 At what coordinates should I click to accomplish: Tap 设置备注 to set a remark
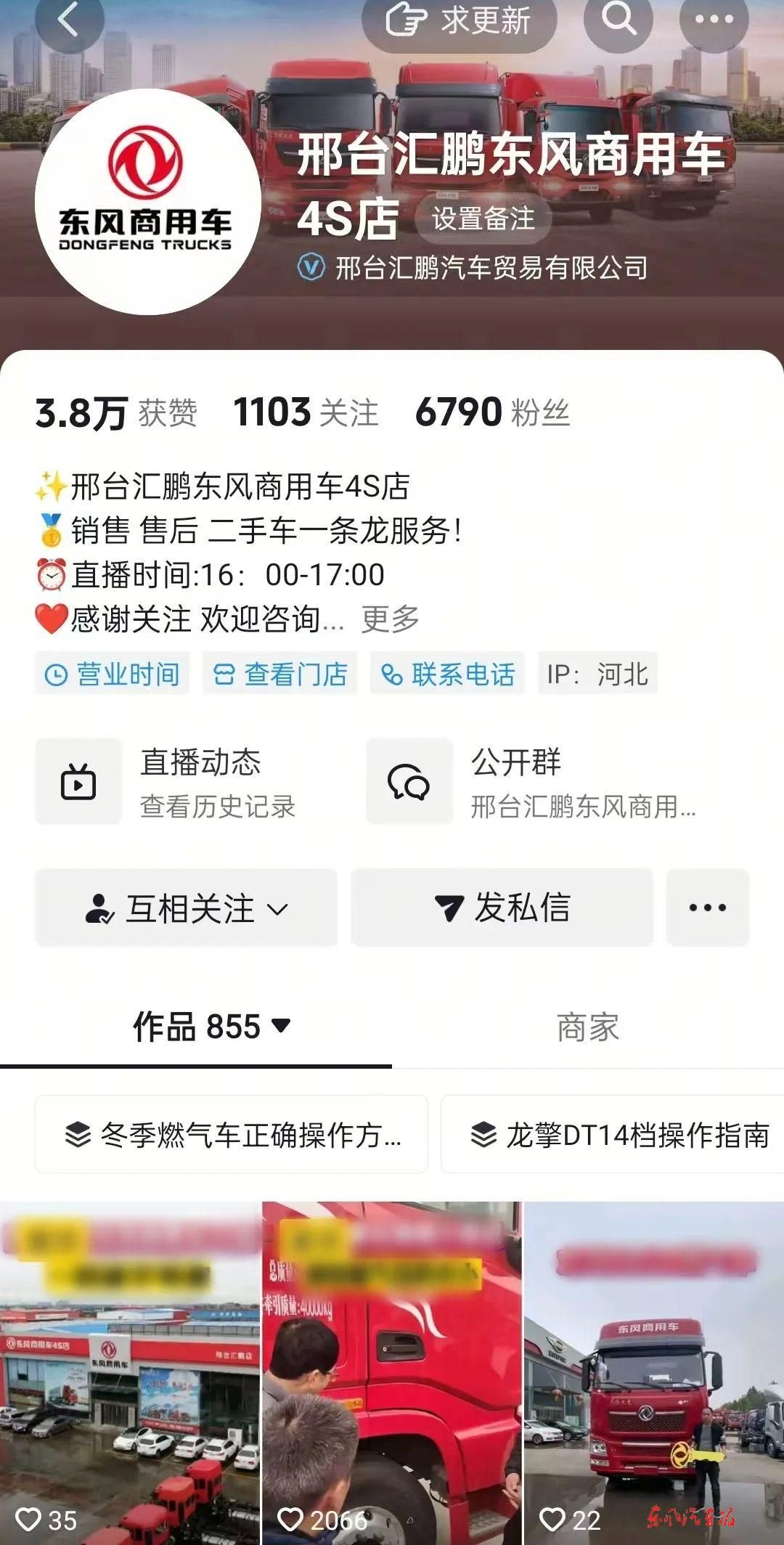coord(483,219)
